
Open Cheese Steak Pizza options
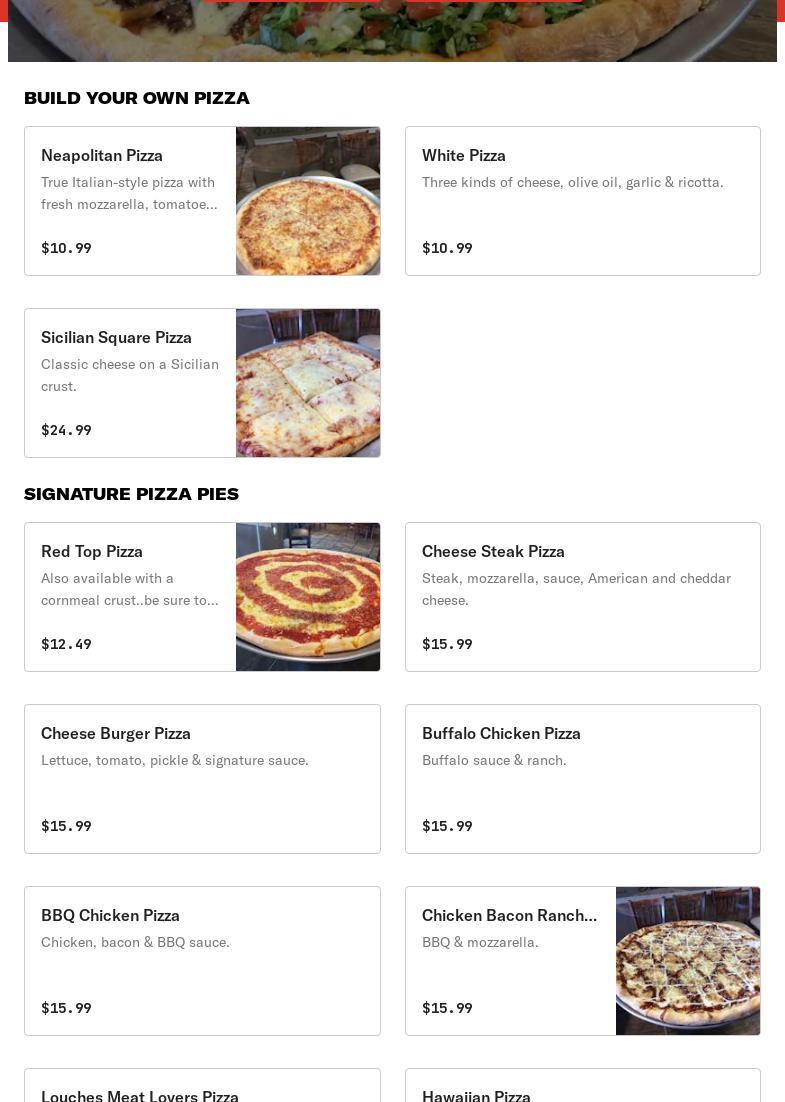(582, 597)
